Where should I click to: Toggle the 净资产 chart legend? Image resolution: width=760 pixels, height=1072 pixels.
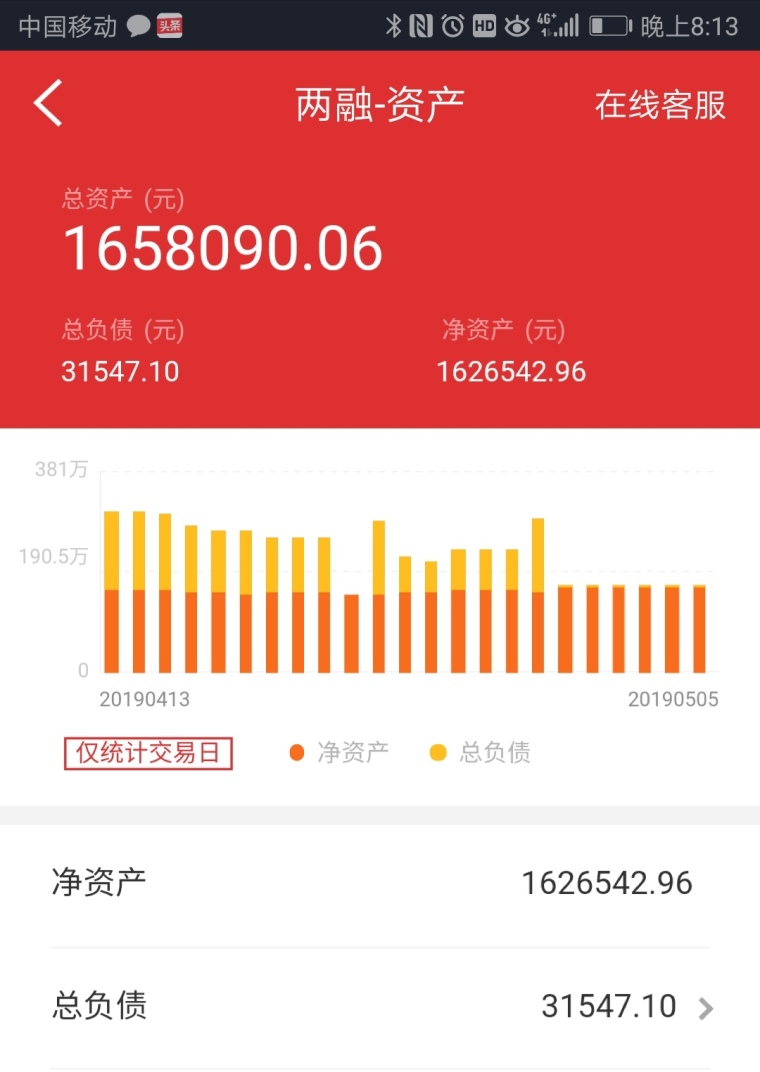click(339, 753)
